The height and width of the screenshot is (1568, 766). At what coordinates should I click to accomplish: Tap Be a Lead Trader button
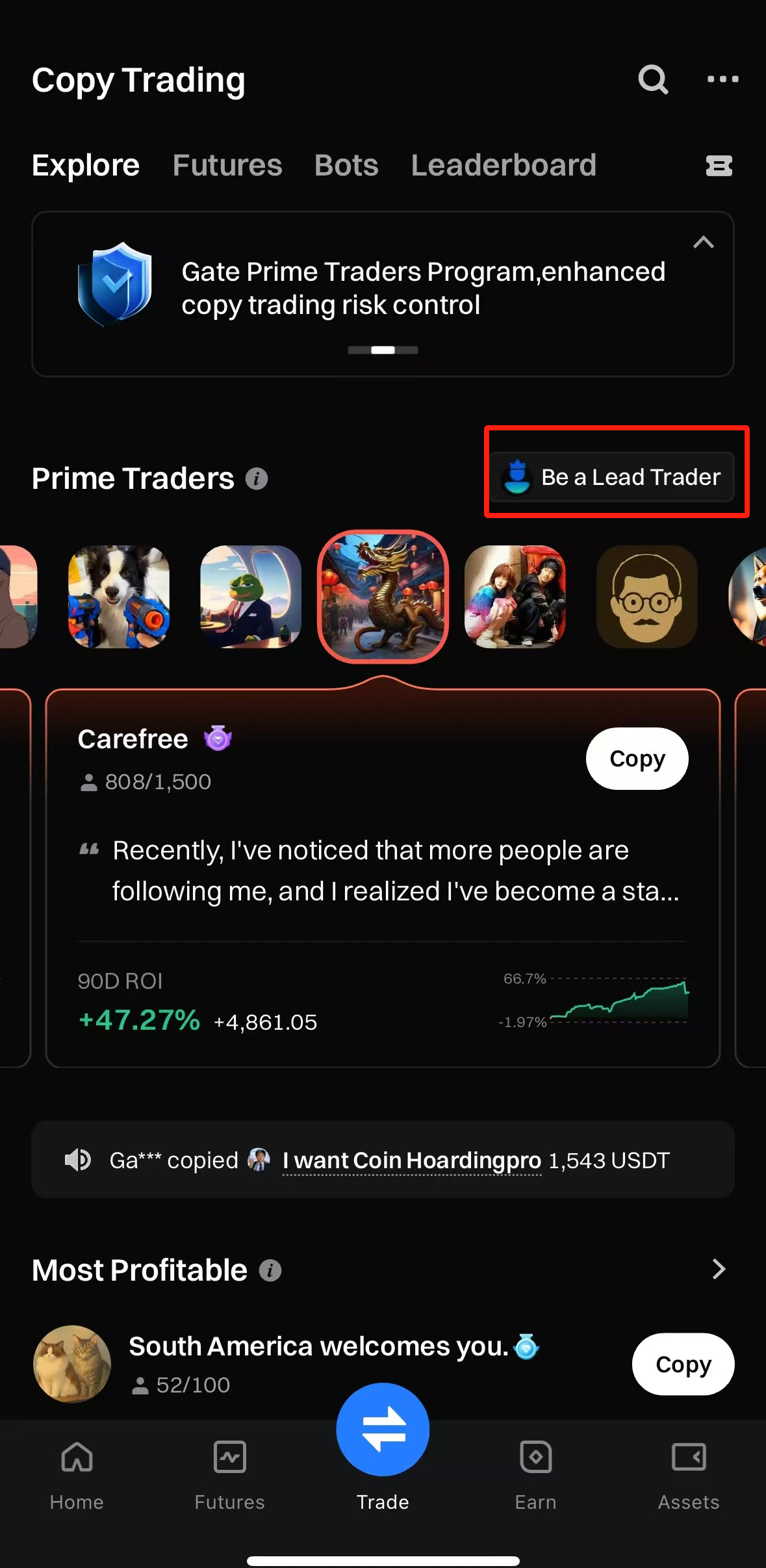click(x=613, y=477)
